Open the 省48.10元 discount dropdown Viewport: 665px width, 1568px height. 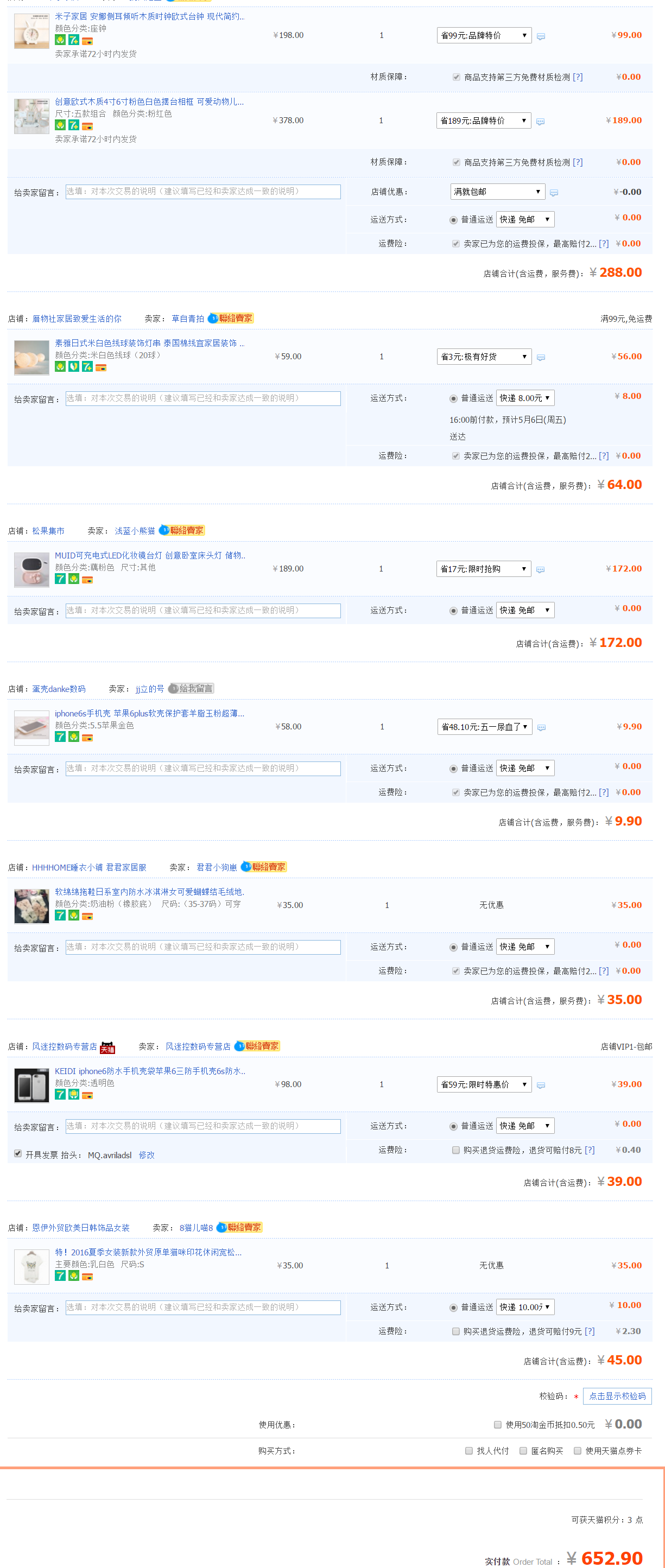(x=484, y=727)
